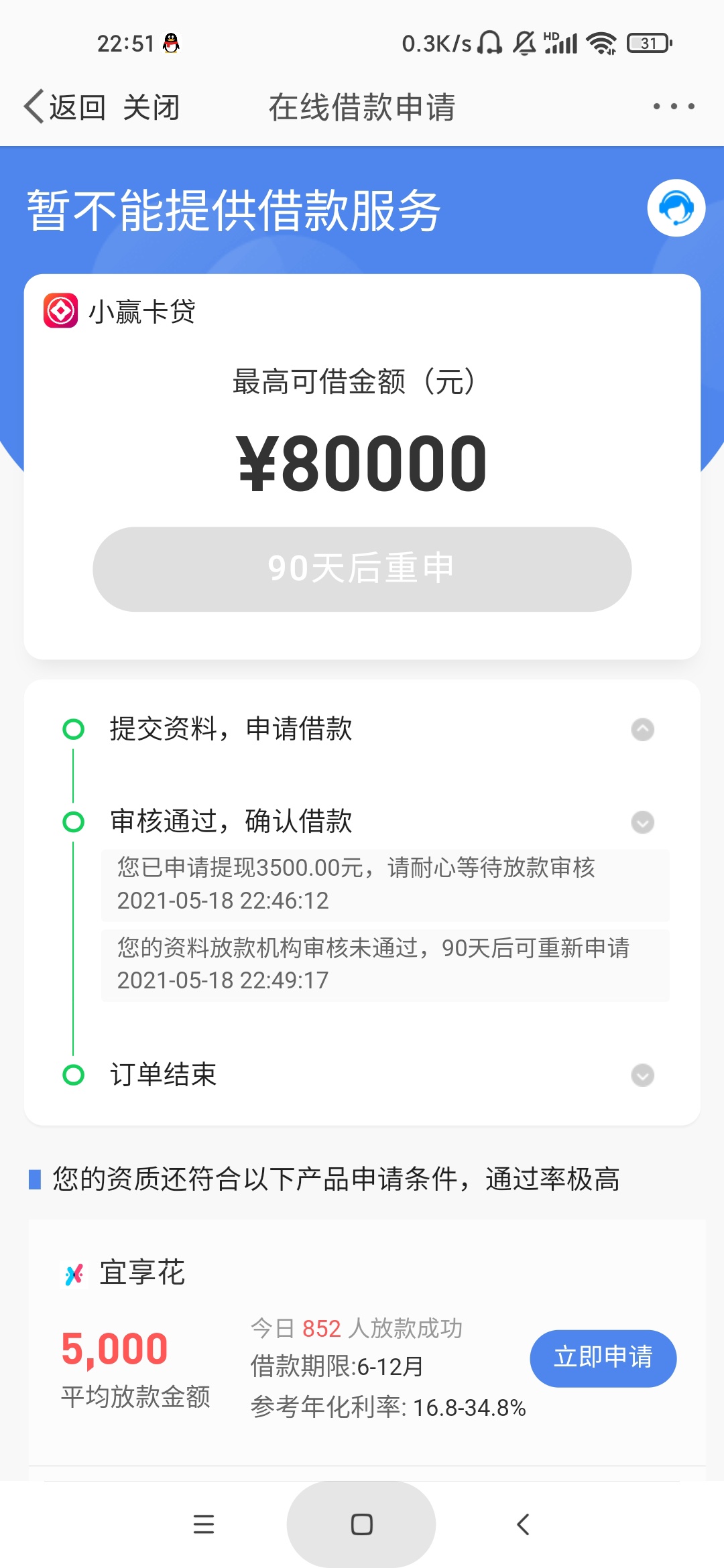Open the three-dot overflow menu
Image resolution: width=724 pixels, height=1568 pixels.
tap(674, 107)
